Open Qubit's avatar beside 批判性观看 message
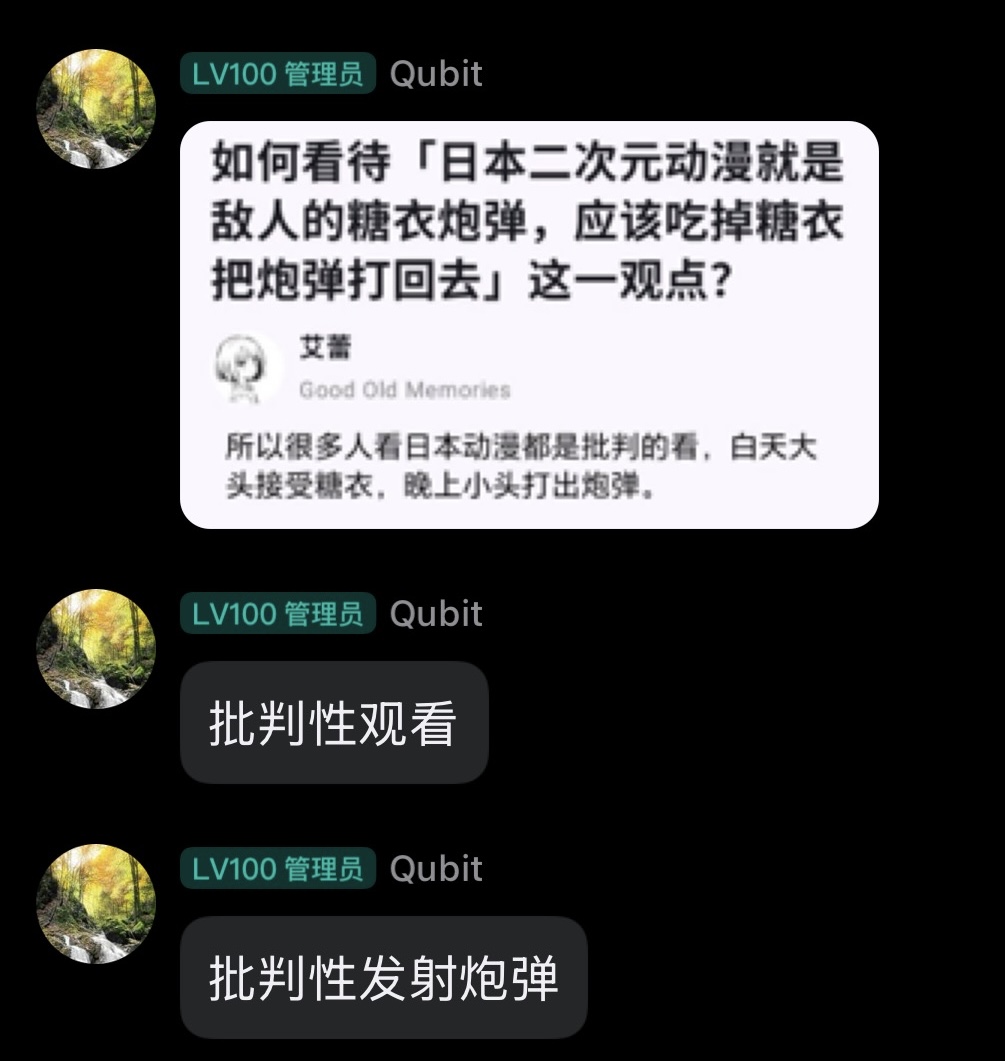This screenshot has width=1005, height=1061. 96,648
